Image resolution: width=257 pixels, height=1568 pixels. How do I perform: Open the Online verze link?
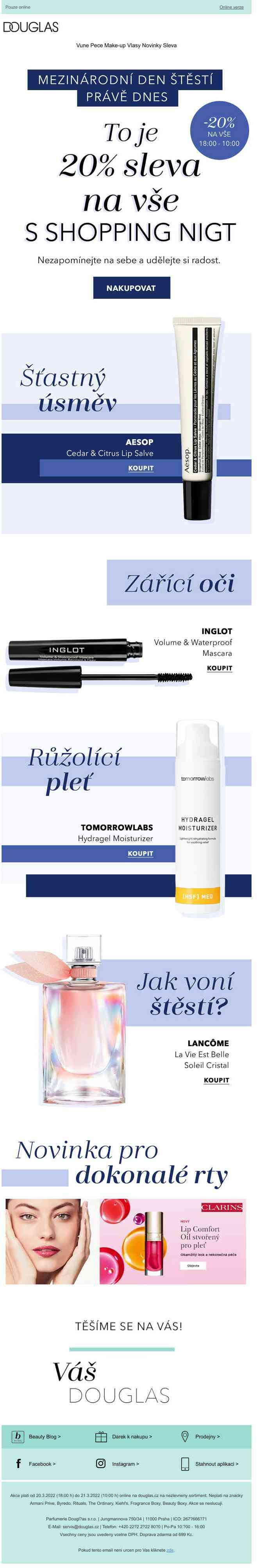tap(231, 7)
